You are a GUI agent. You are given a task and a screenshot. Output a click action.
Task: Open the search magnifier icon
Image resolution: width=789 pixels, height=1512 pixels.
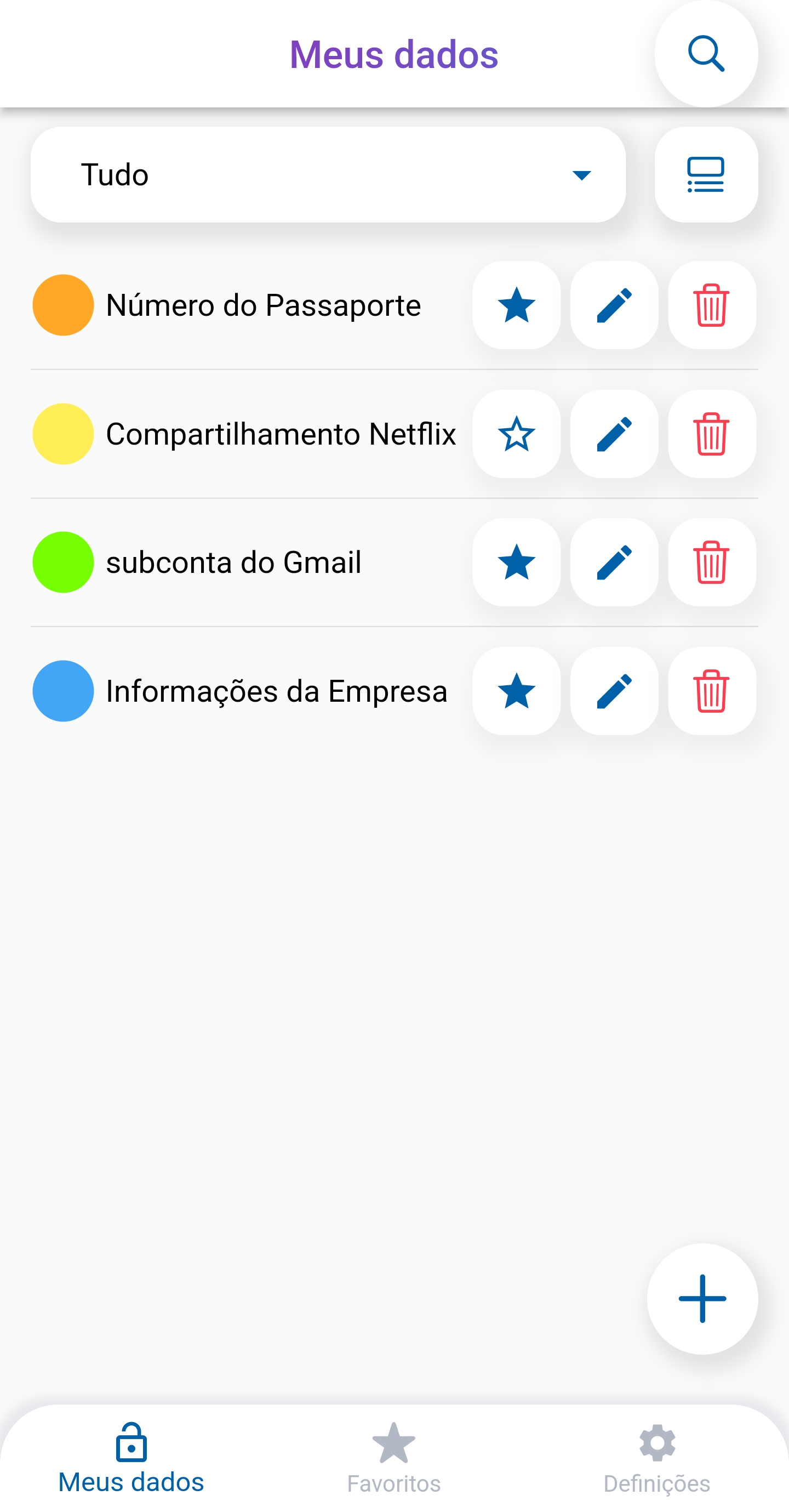tap(706, 53)
